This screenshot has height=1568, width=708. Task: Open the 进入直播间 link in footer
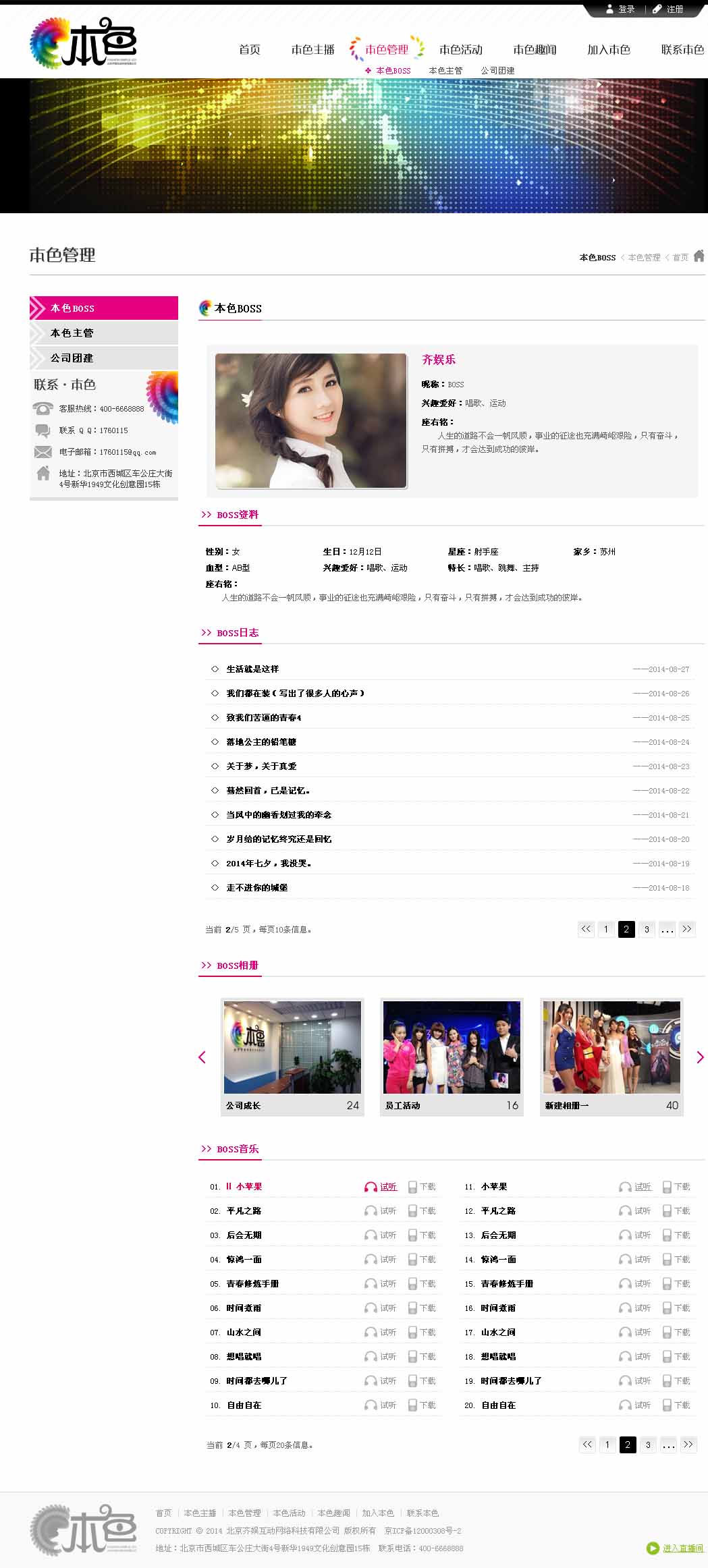coord(682,1548)
